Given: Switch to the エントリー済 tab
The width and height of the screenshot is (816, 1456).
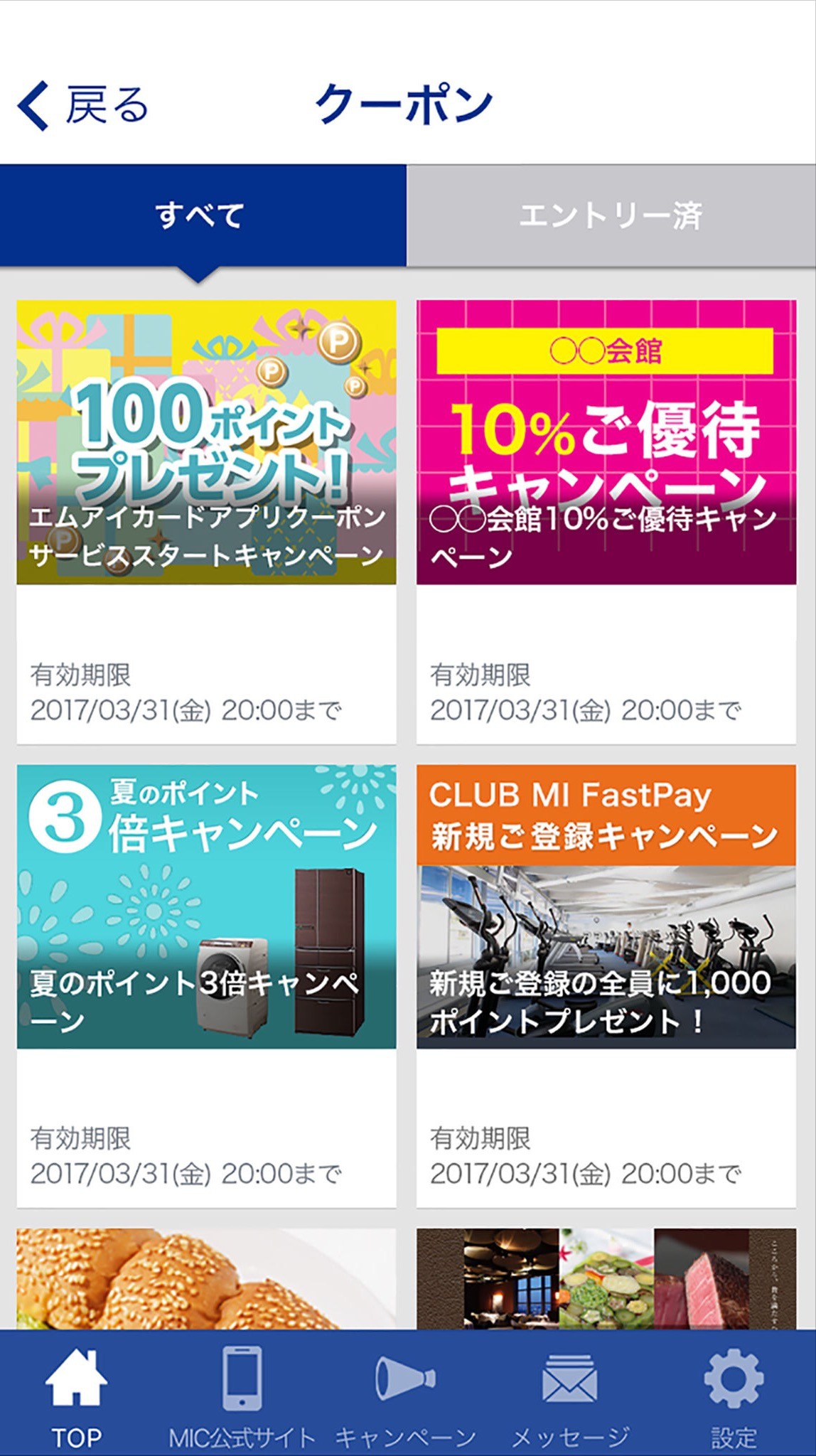Looking at the screenshot, I should tap(611, 215).
